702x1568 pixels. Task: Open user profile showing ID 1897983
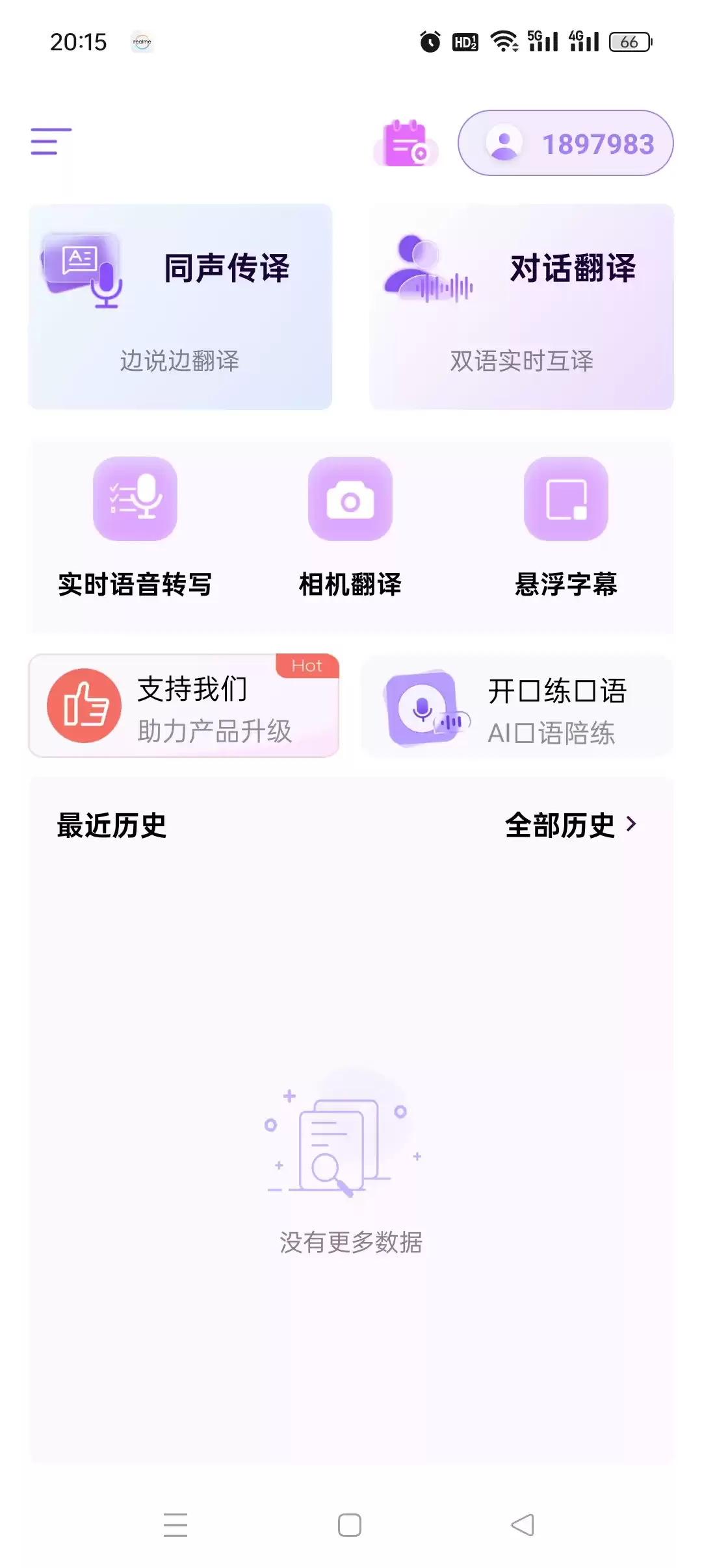[564, 143]
